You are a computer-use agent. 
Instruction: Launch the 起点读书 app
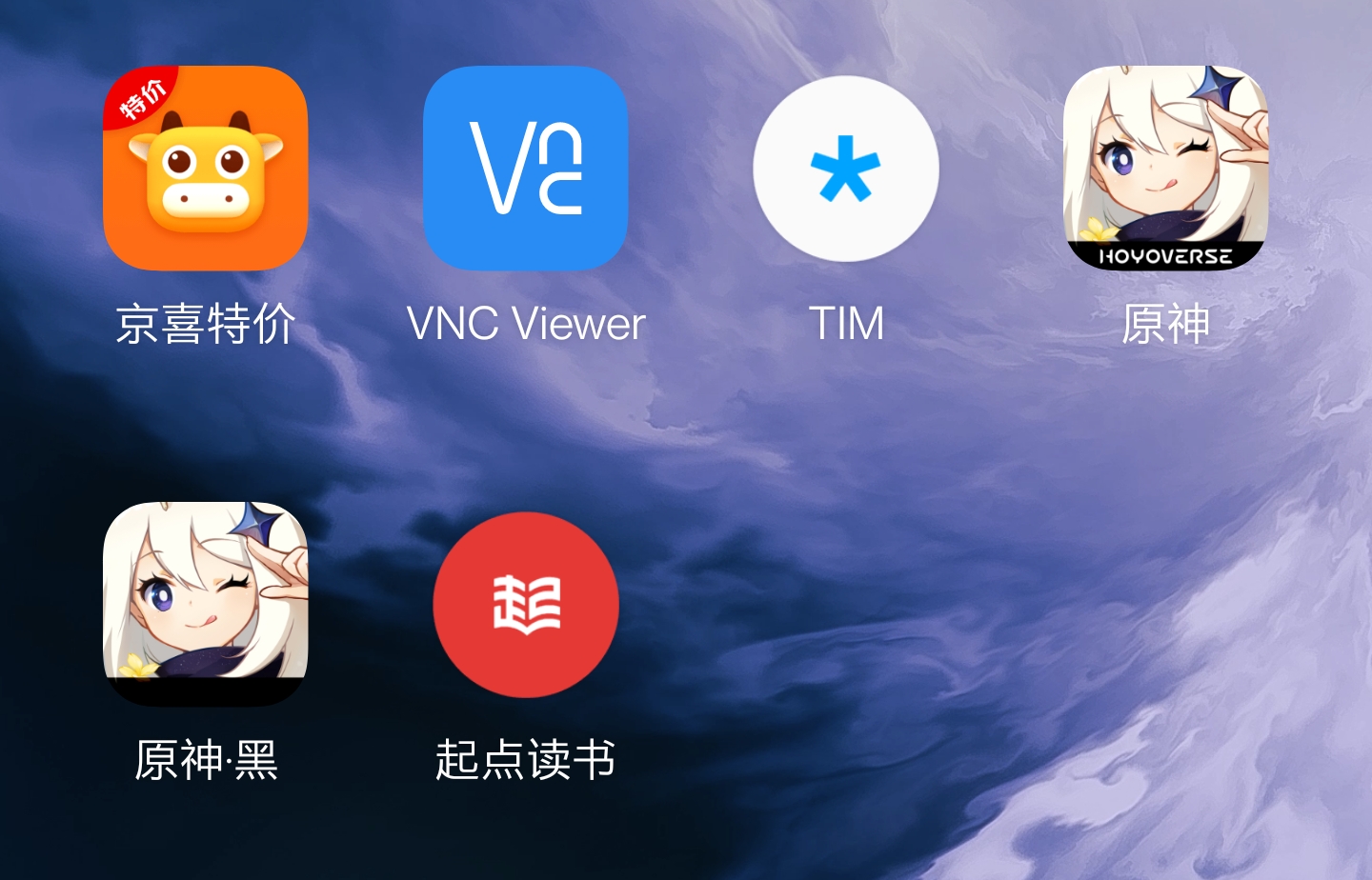(525, 604)
